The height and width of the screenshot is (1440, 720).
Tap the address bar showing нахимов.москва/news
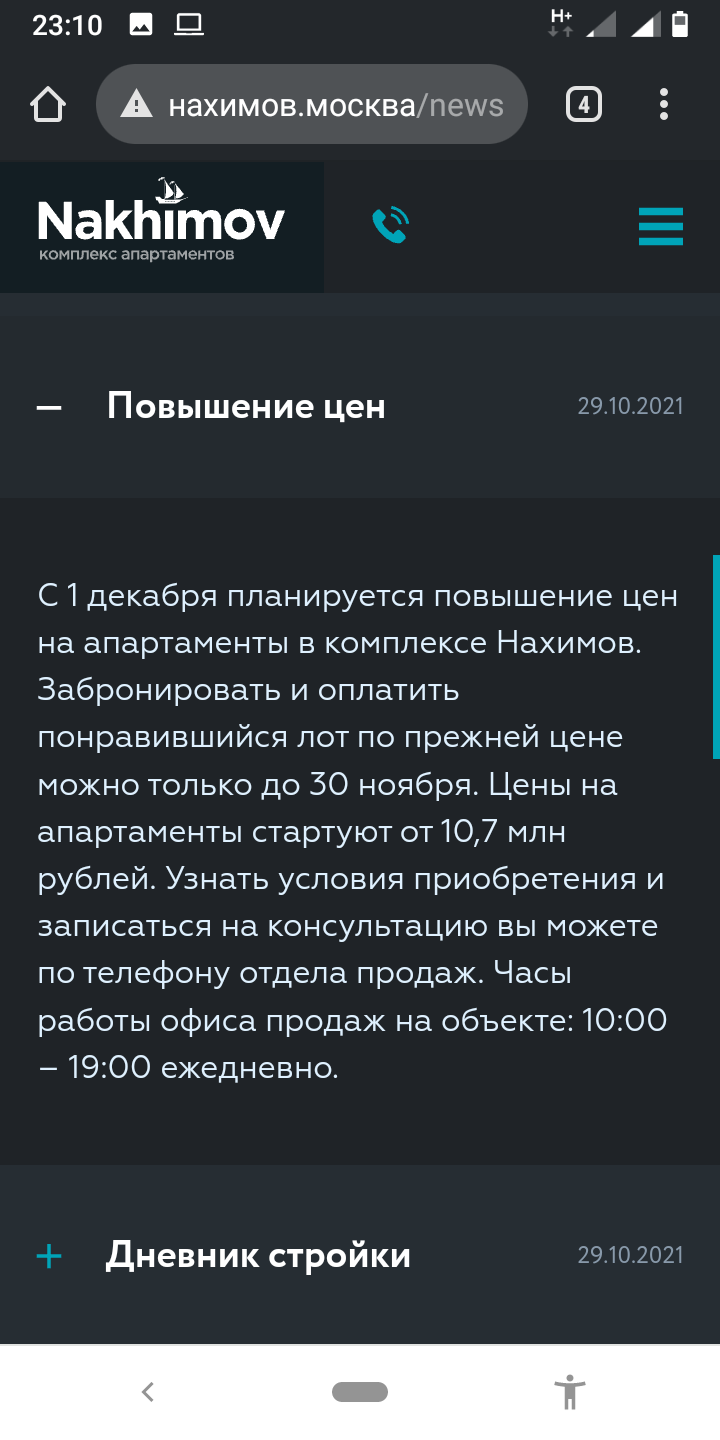[x=311, y=104]
